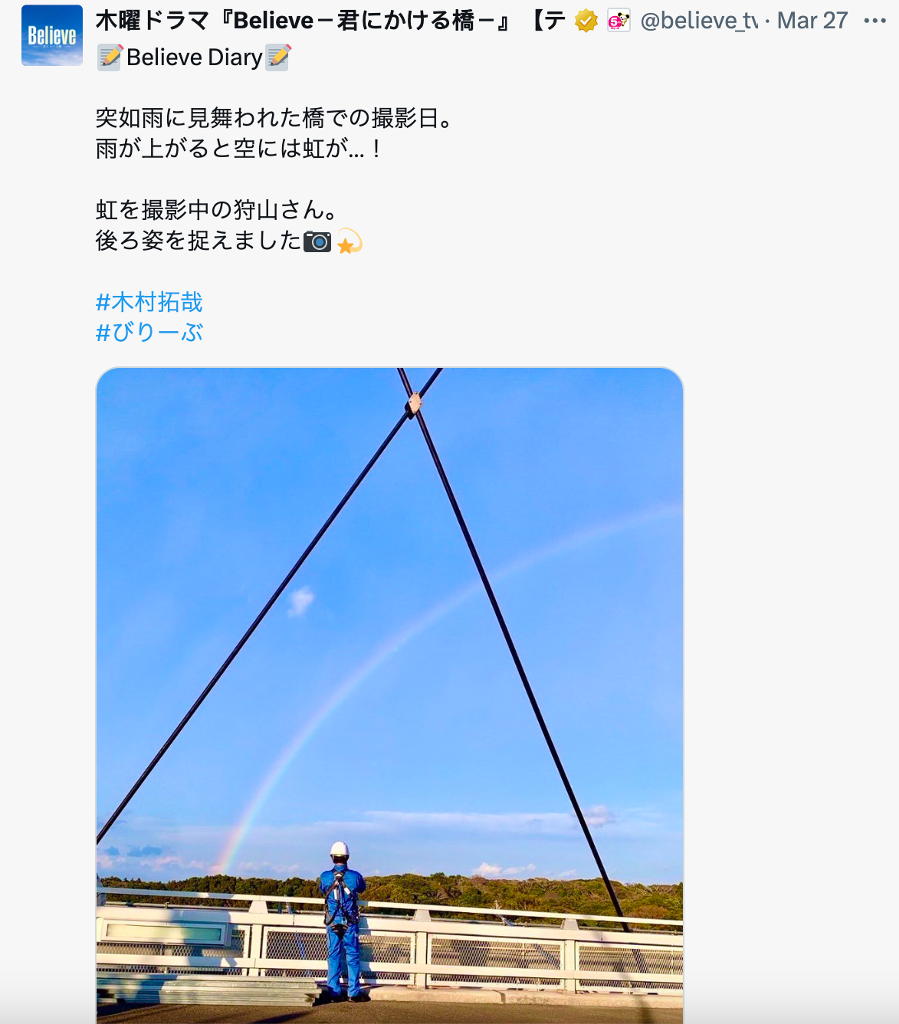
Task: Open the #木村拓哉 hashtag
Action: [149, 302]
